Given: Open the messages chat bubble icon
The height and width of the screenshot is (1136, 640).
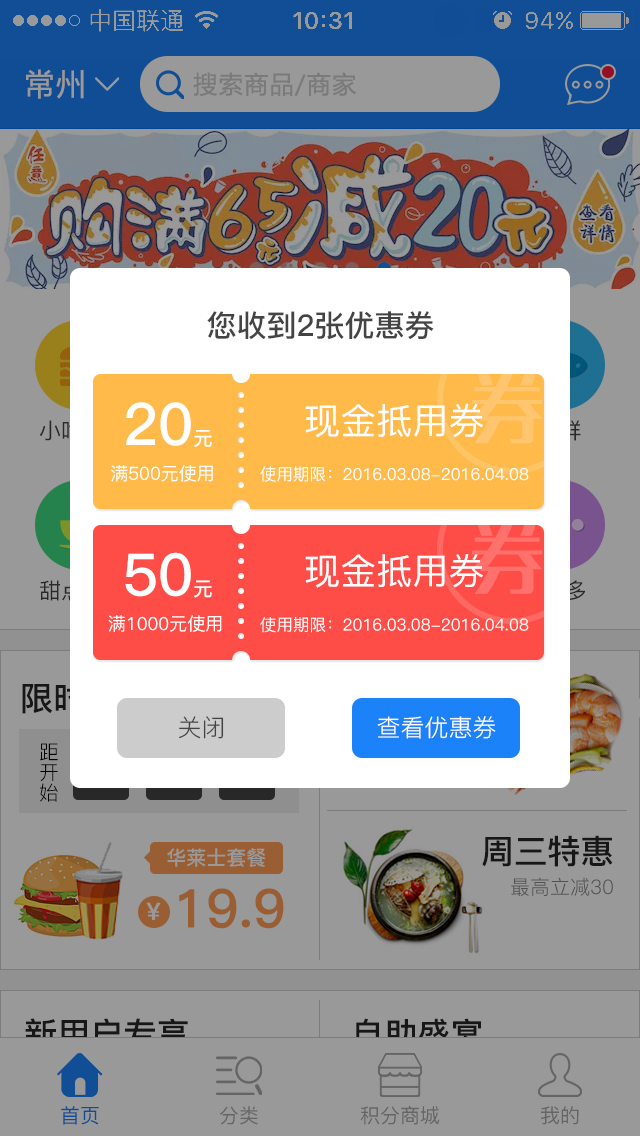Looking at the screenshot, I should 588,85.
